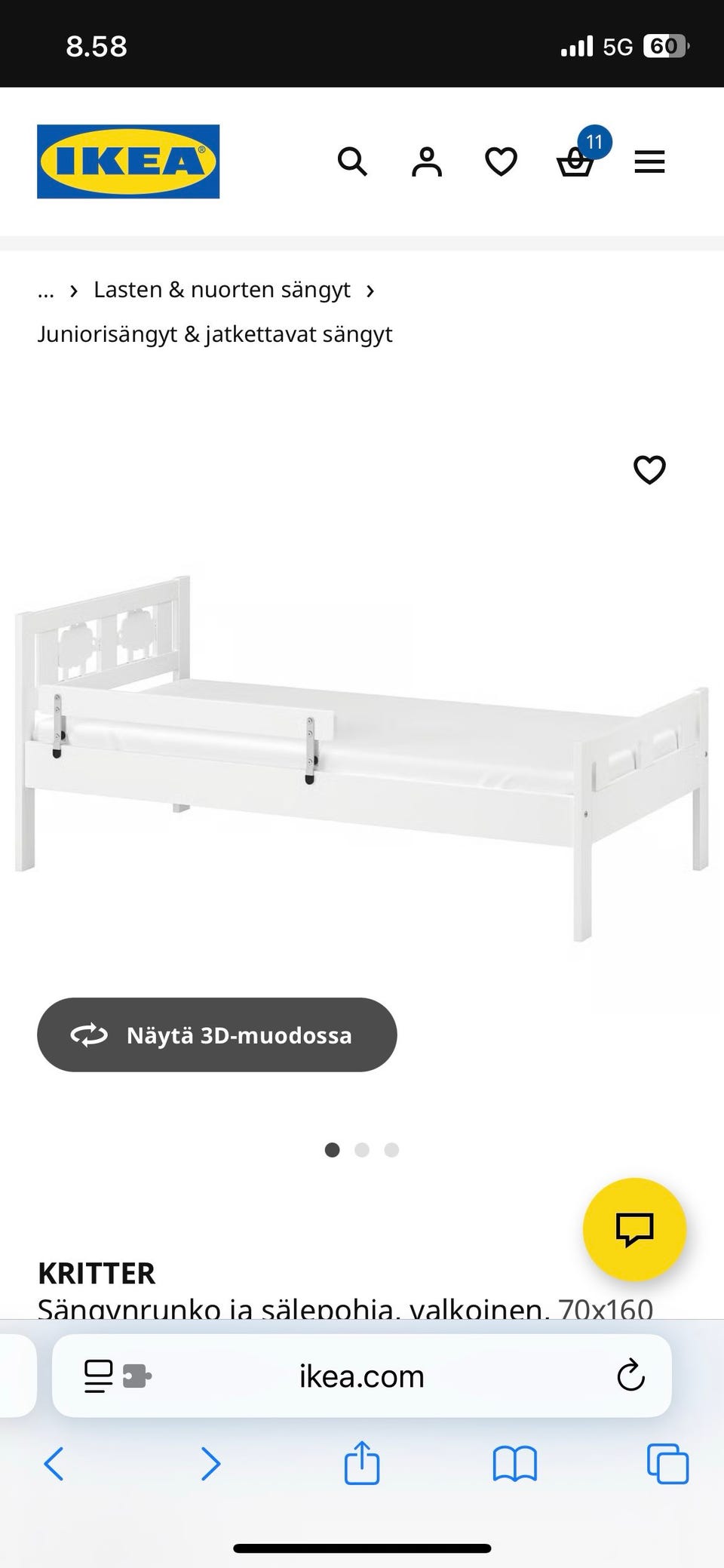Open the account profile icon

[x=426, y=161]
